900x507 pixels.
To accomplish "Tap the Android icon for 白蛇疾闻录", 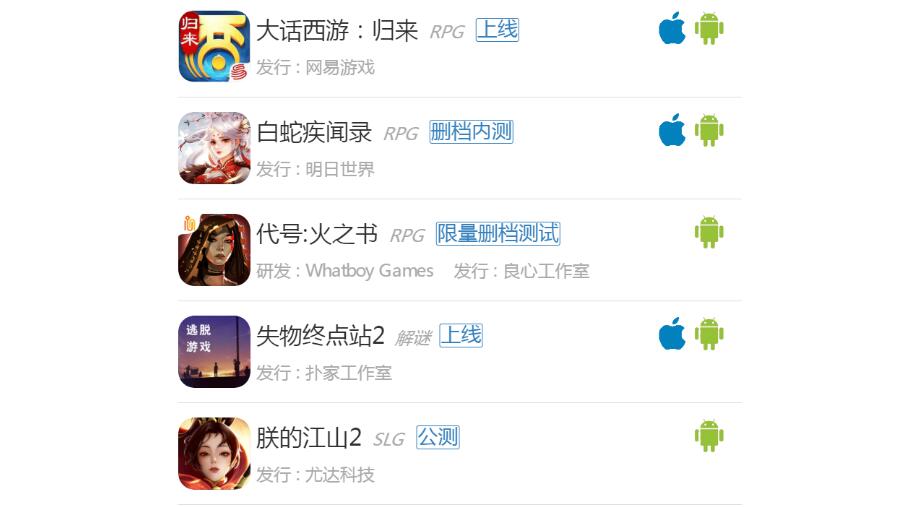I will click(709, 130).
